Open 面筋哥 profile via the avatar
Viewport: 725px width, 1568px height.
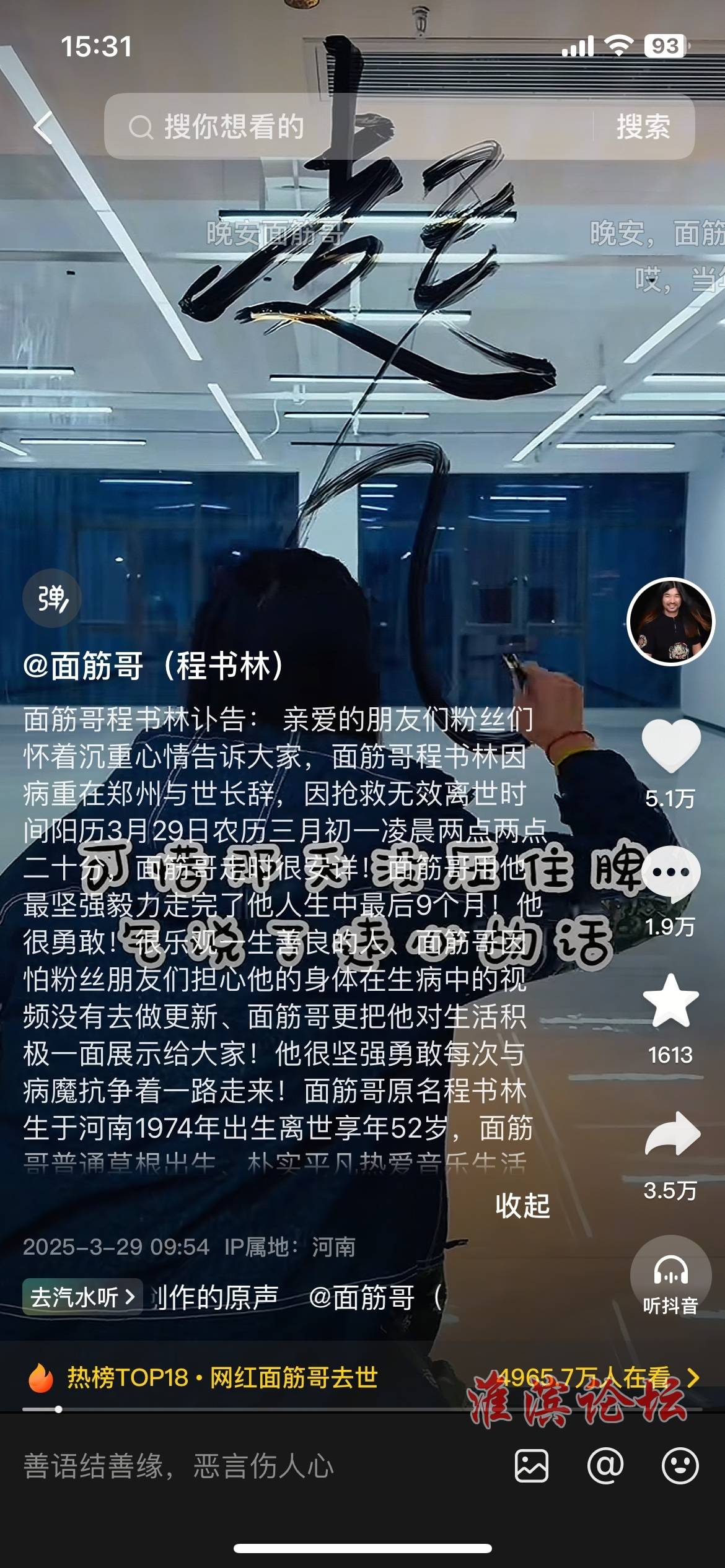670,621
